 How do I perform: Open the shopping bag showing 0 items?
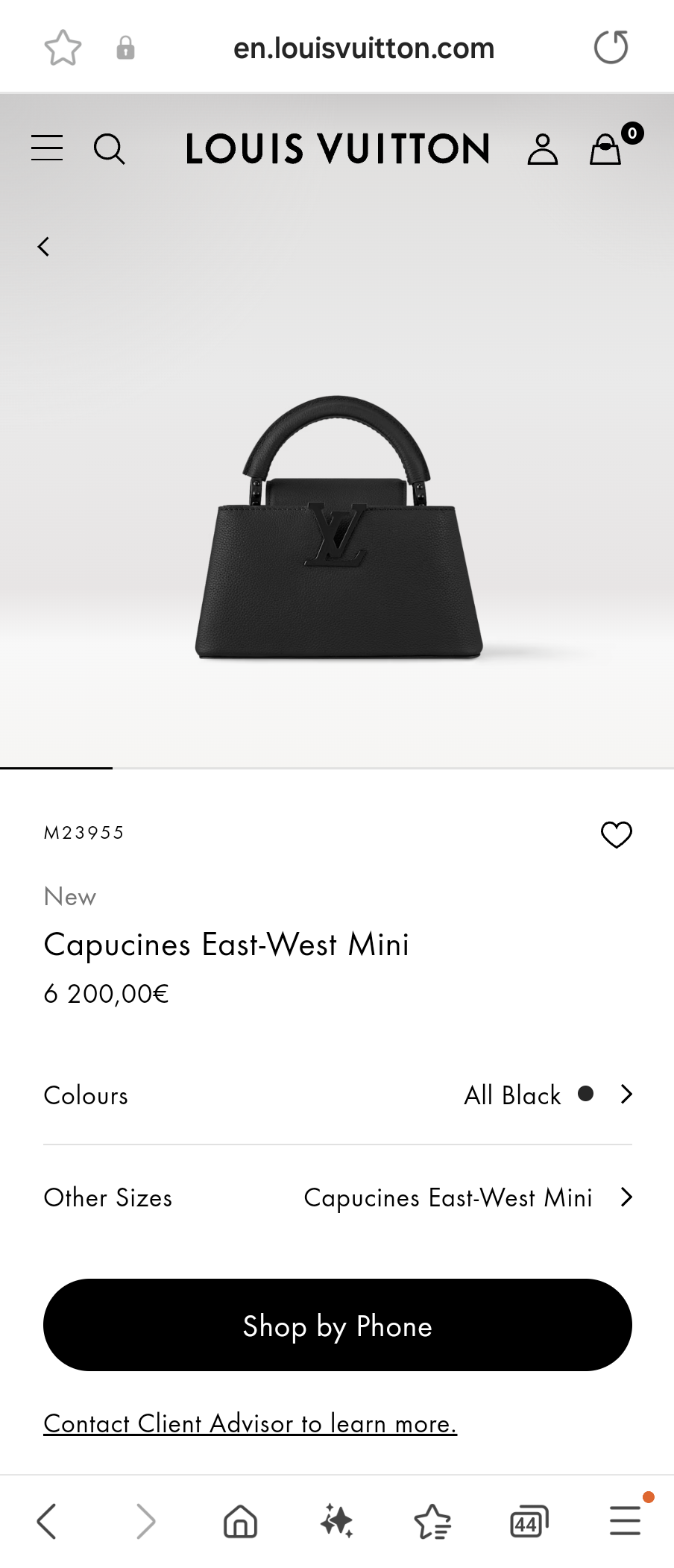click(x=605, y=150)
